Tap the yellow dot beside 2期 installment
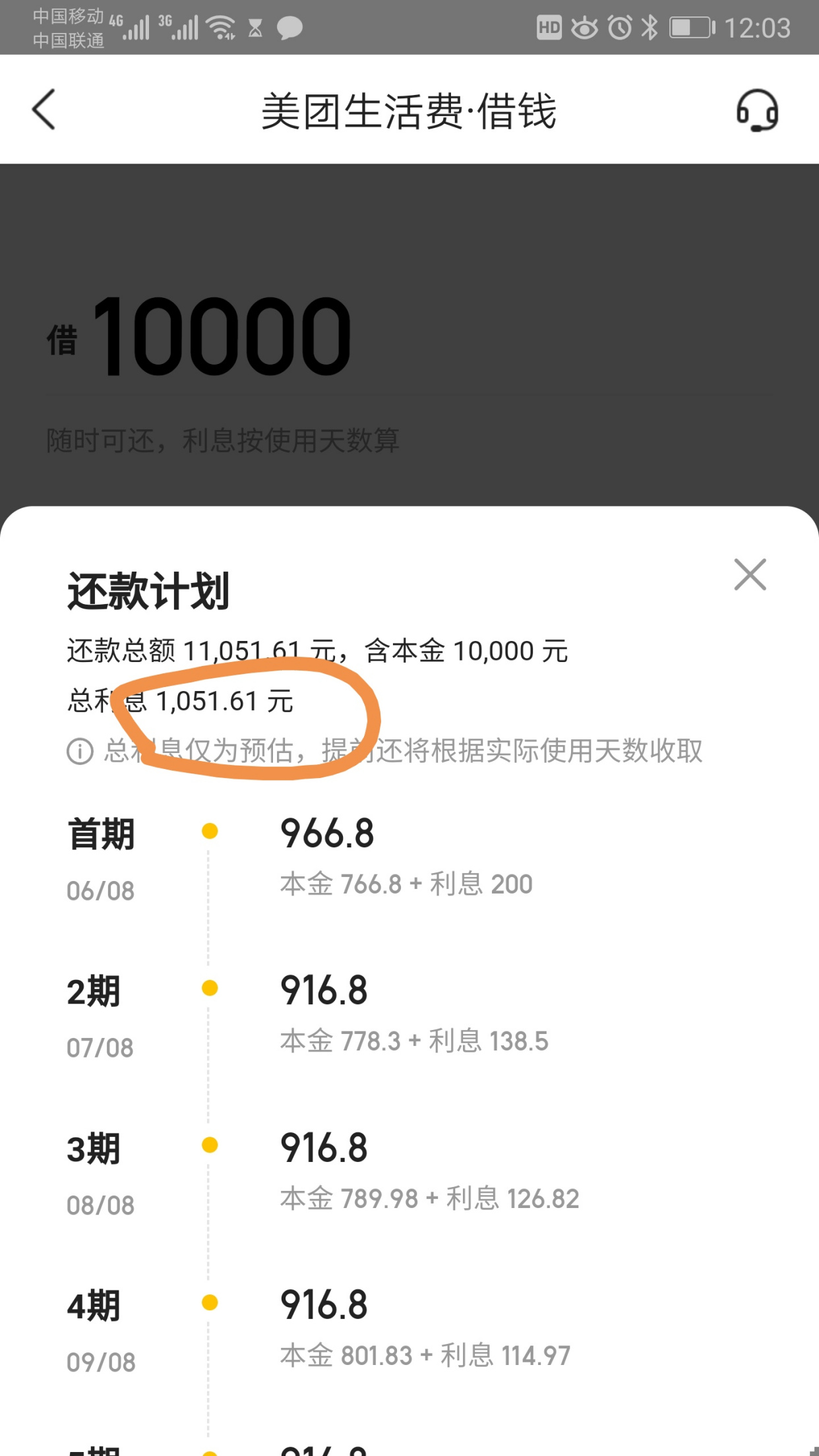Screen dimensions: 819x1456 [x=210, y=988]
